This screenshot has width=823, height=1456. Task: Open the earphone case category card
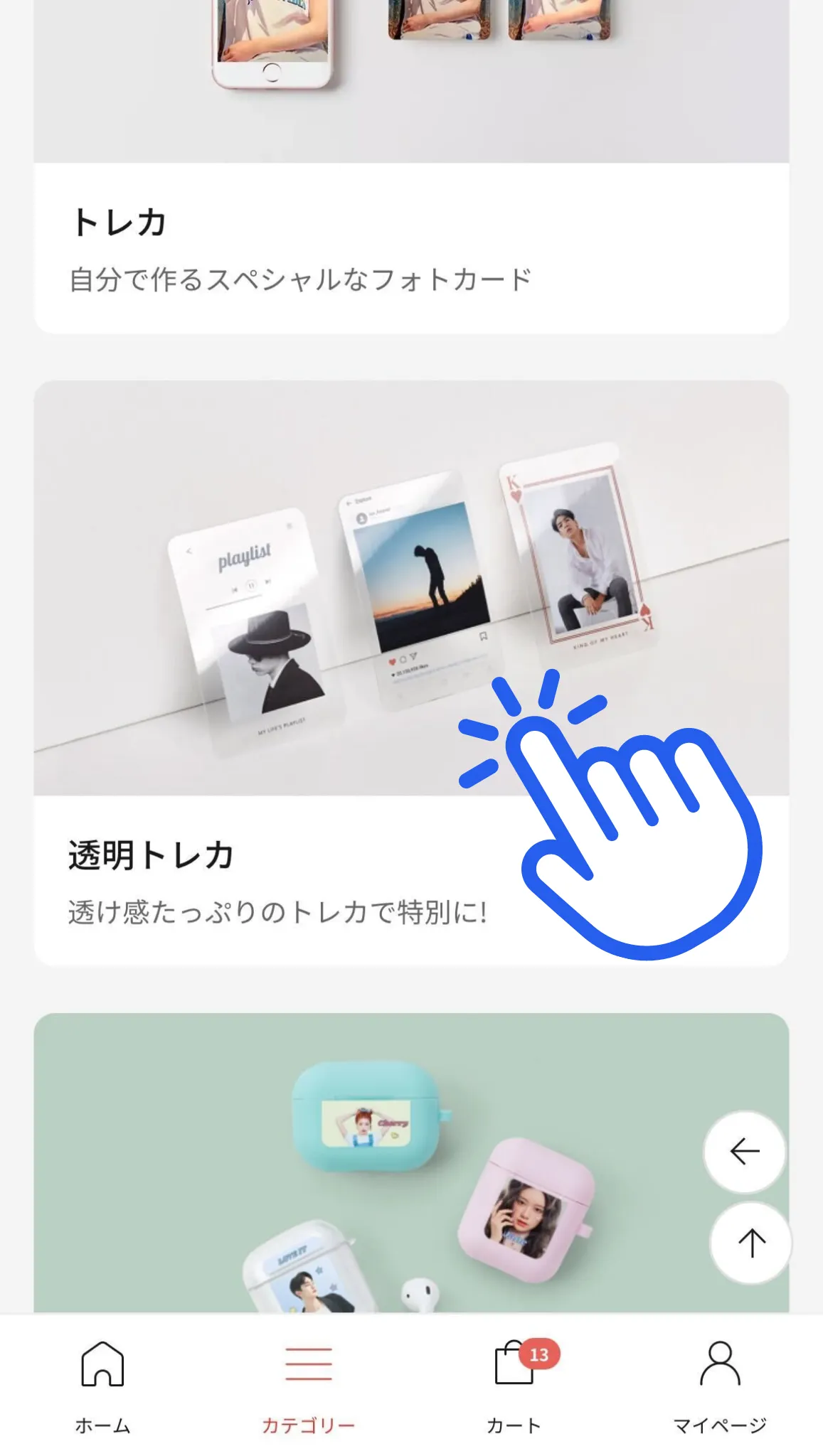click(370, 1166)
